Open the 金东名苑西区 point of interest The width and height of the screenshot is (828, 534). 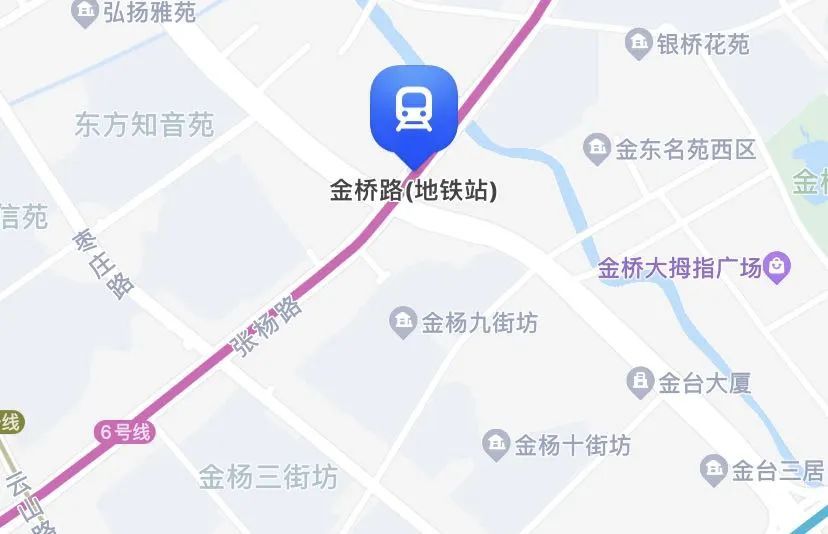[597, 150]
